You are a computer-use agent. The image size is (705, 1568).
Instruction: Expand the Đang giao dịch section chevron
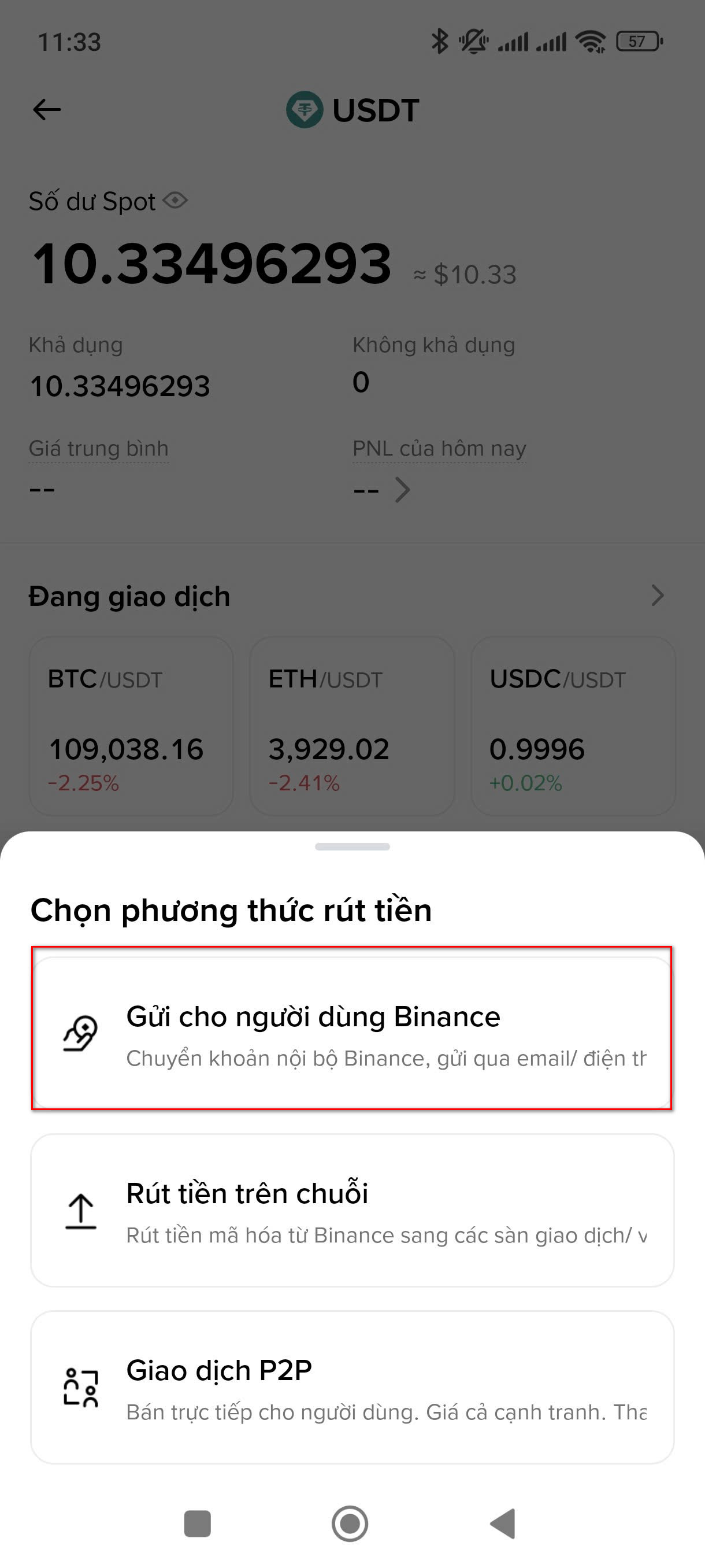[x=657, y=596]
